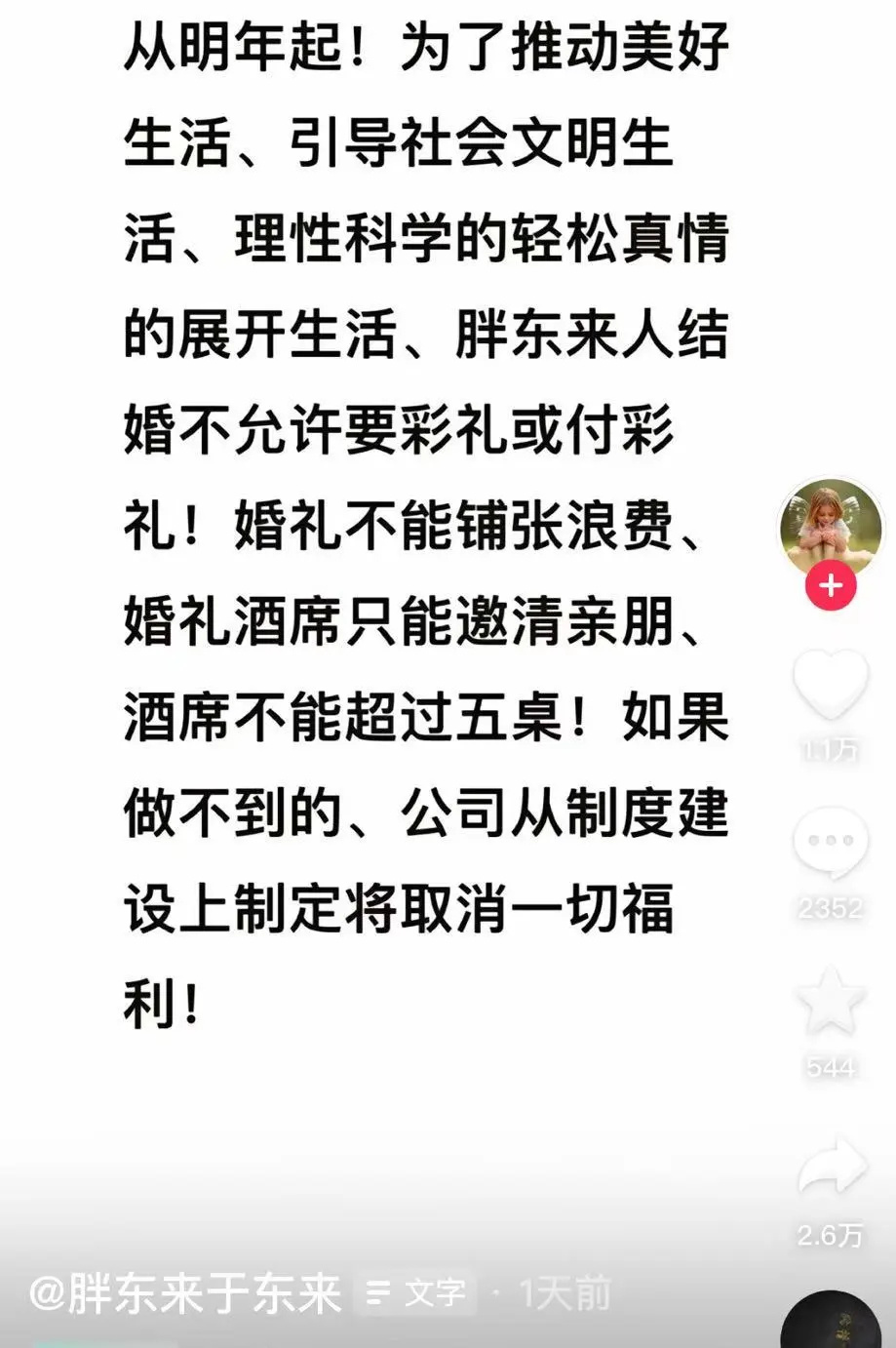The width and height of the screenshot is (896, 1348).
Task: Follow the author via plus button
Action: (830, 586)
